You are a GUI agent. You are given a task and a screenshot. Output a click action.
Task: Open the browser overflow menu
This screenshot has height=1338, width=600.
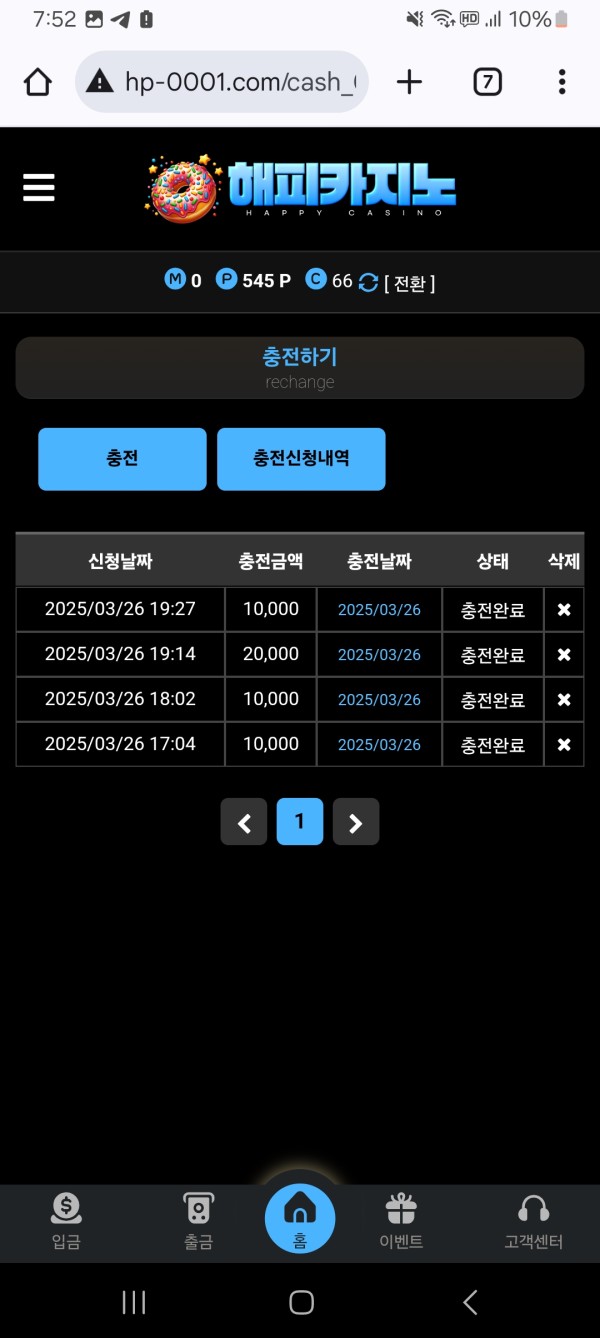tap(562, 82)
